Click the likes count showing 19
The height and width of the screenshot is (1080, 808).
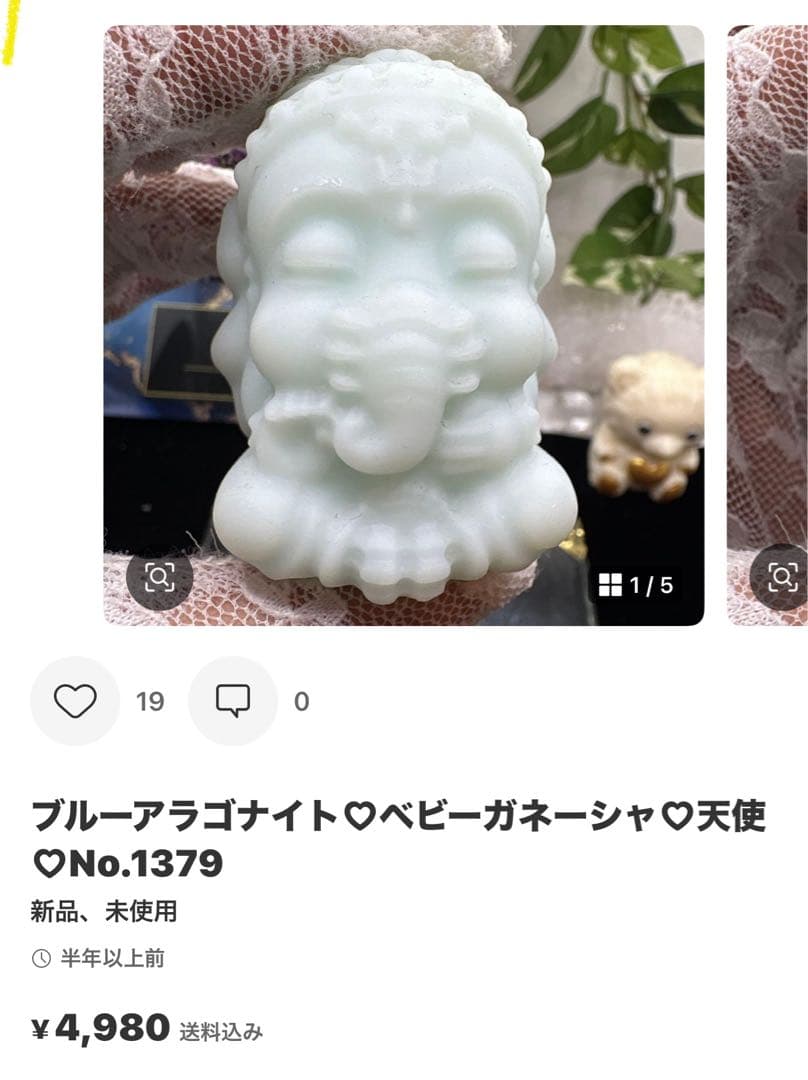[x=148, y=701]
